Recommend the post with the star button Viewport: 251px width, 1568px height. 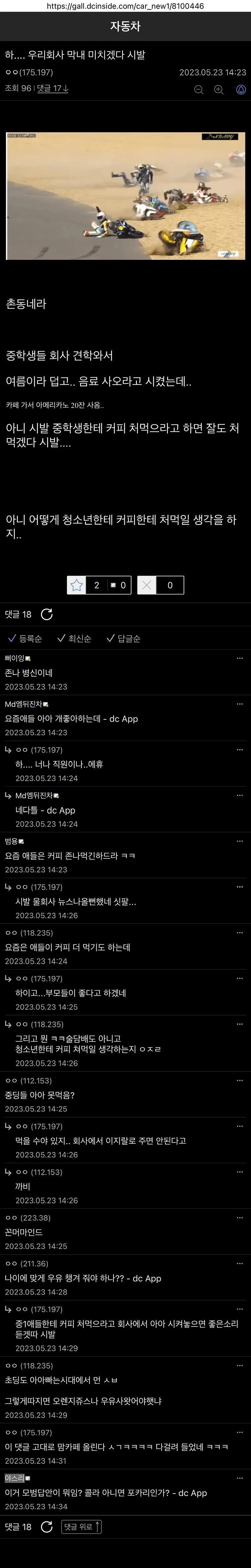[77, 585]
